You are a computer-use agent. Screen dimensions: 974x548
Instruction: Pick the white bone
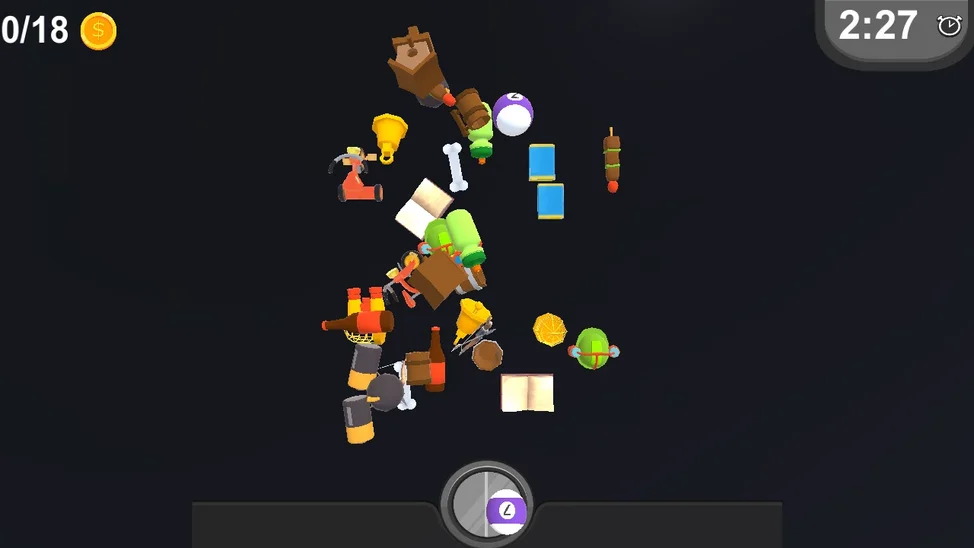(455, 166)
